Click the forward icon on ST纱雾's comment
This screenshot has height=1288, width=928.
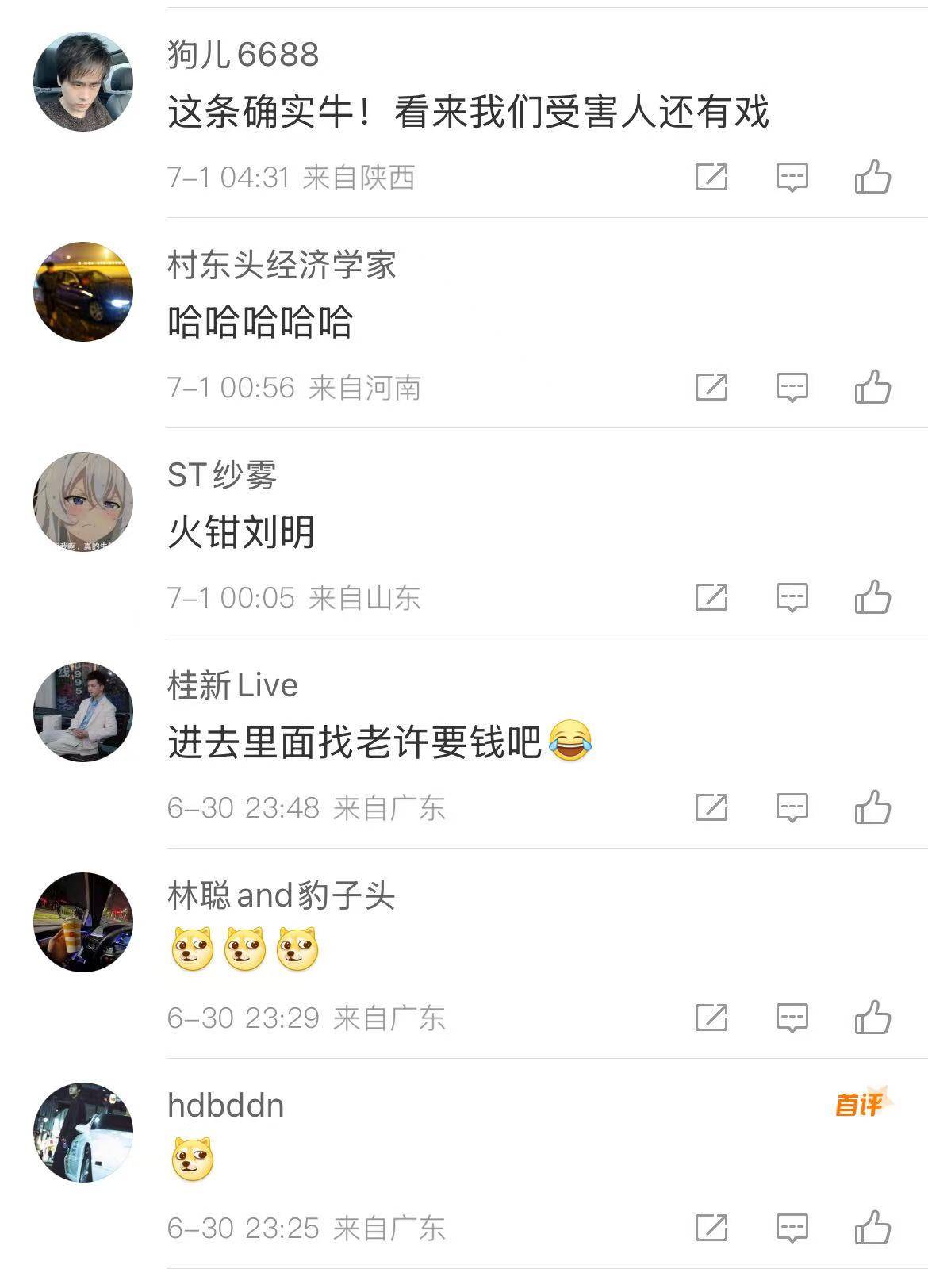pyautogui.click(x=711, y=597)
